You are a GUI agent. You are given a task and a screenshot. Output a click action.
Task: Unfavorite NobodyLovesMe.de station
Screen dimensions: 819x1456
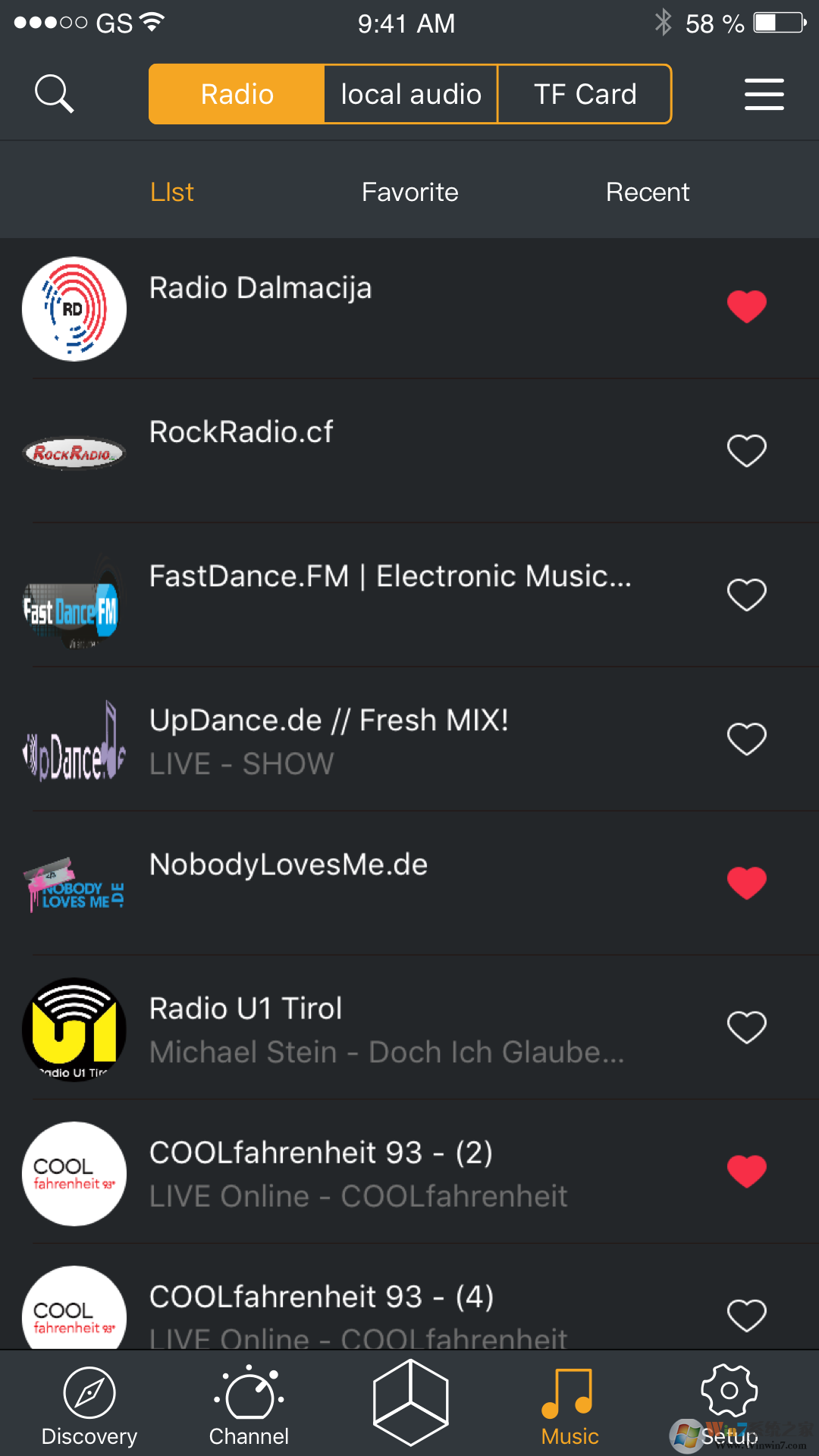pos(747,882)
